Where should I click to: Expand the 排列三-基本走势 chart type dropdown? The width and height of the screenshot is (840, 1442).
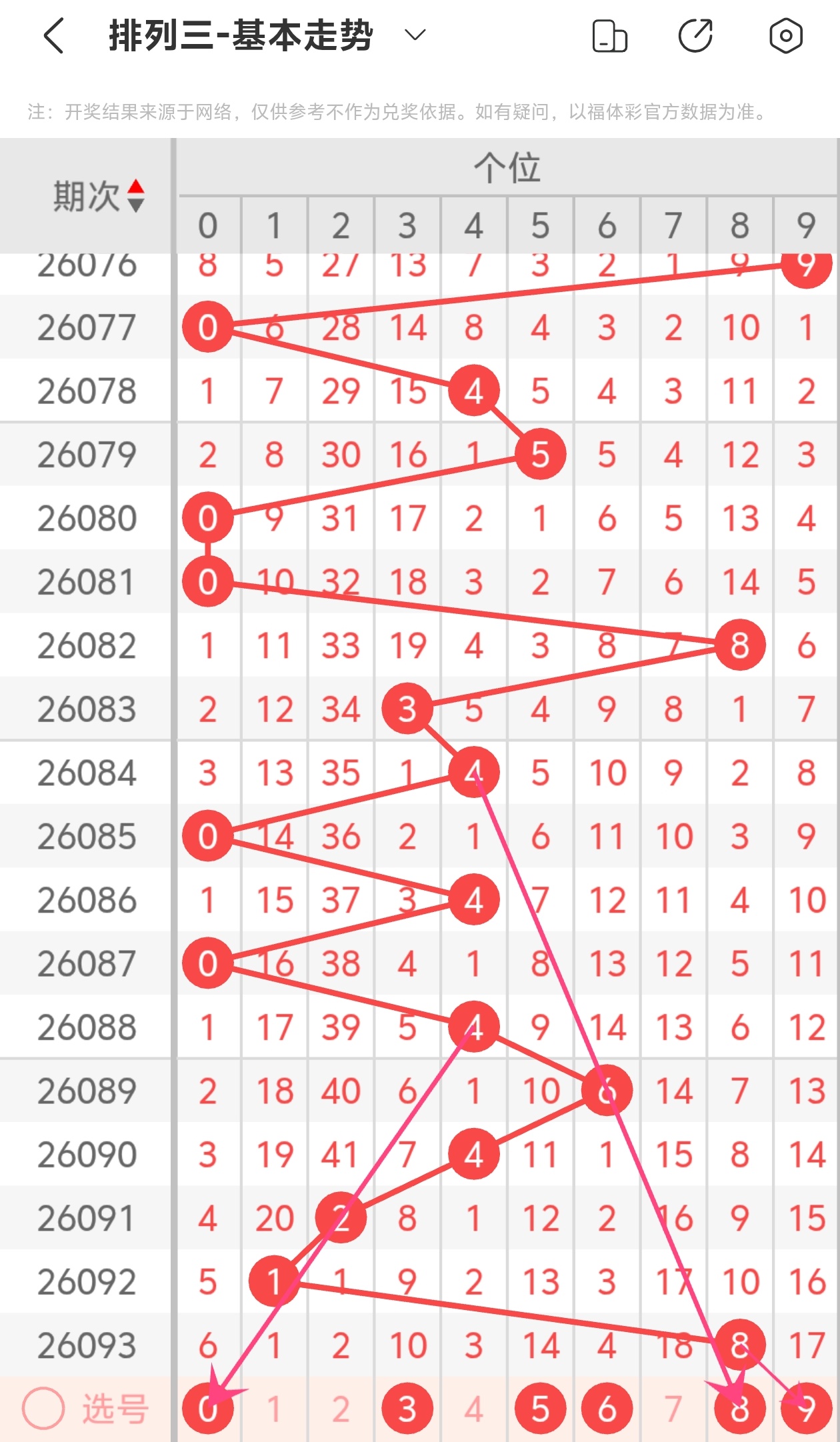415,35
